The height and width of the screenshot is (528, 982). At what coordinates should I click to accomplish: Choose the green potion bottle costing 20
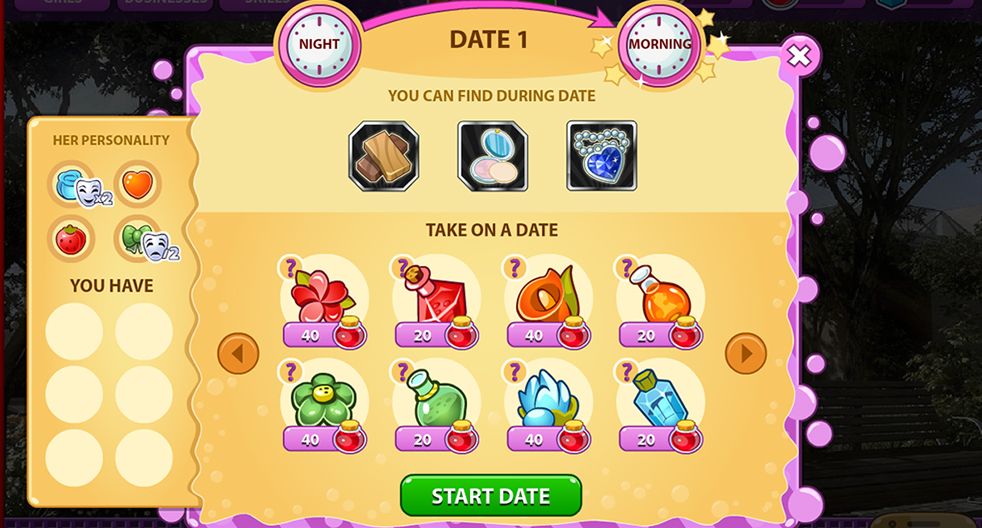pos(435,398)
